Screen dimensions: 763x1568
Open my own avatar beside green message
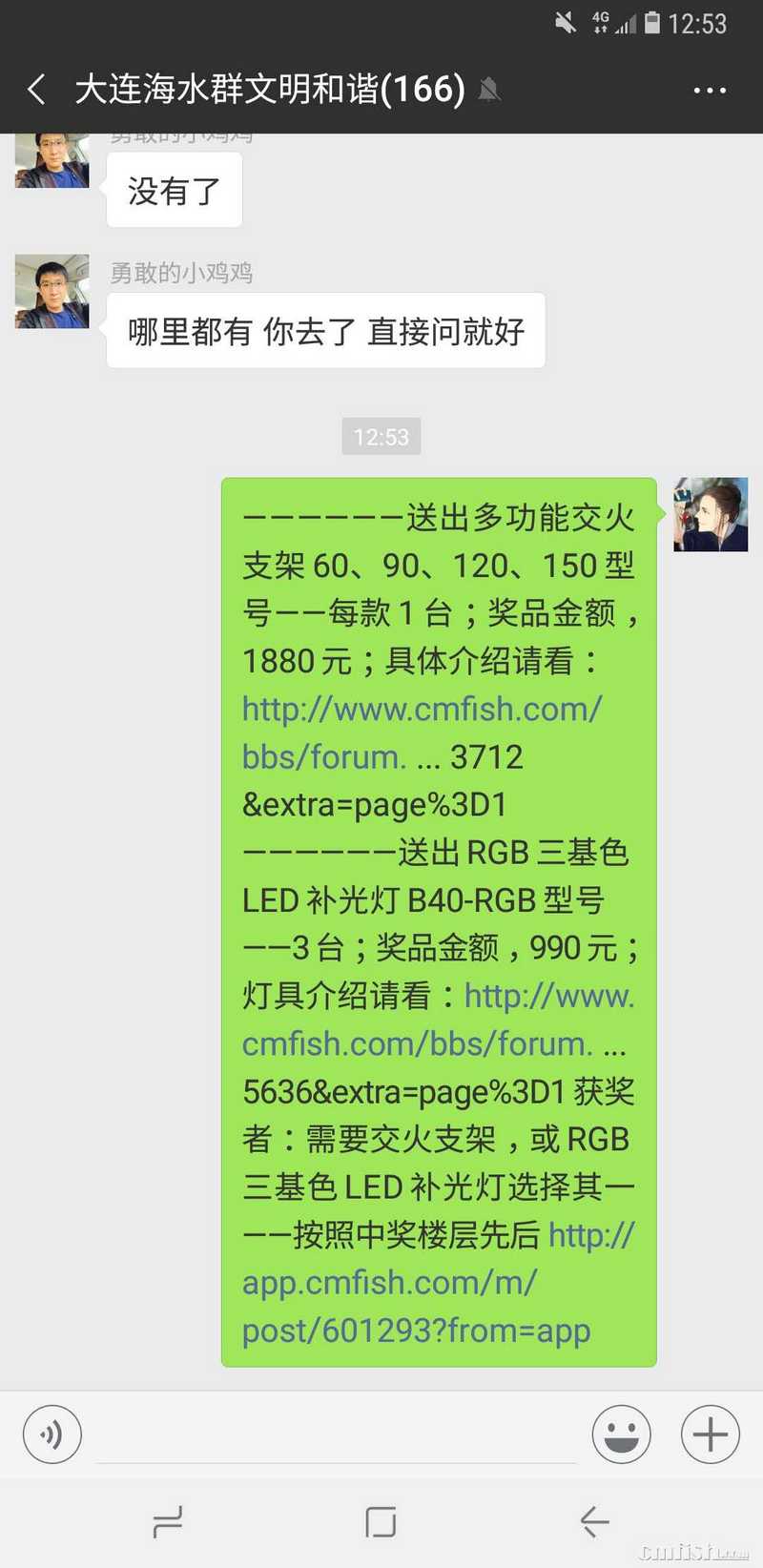(711, 515)
